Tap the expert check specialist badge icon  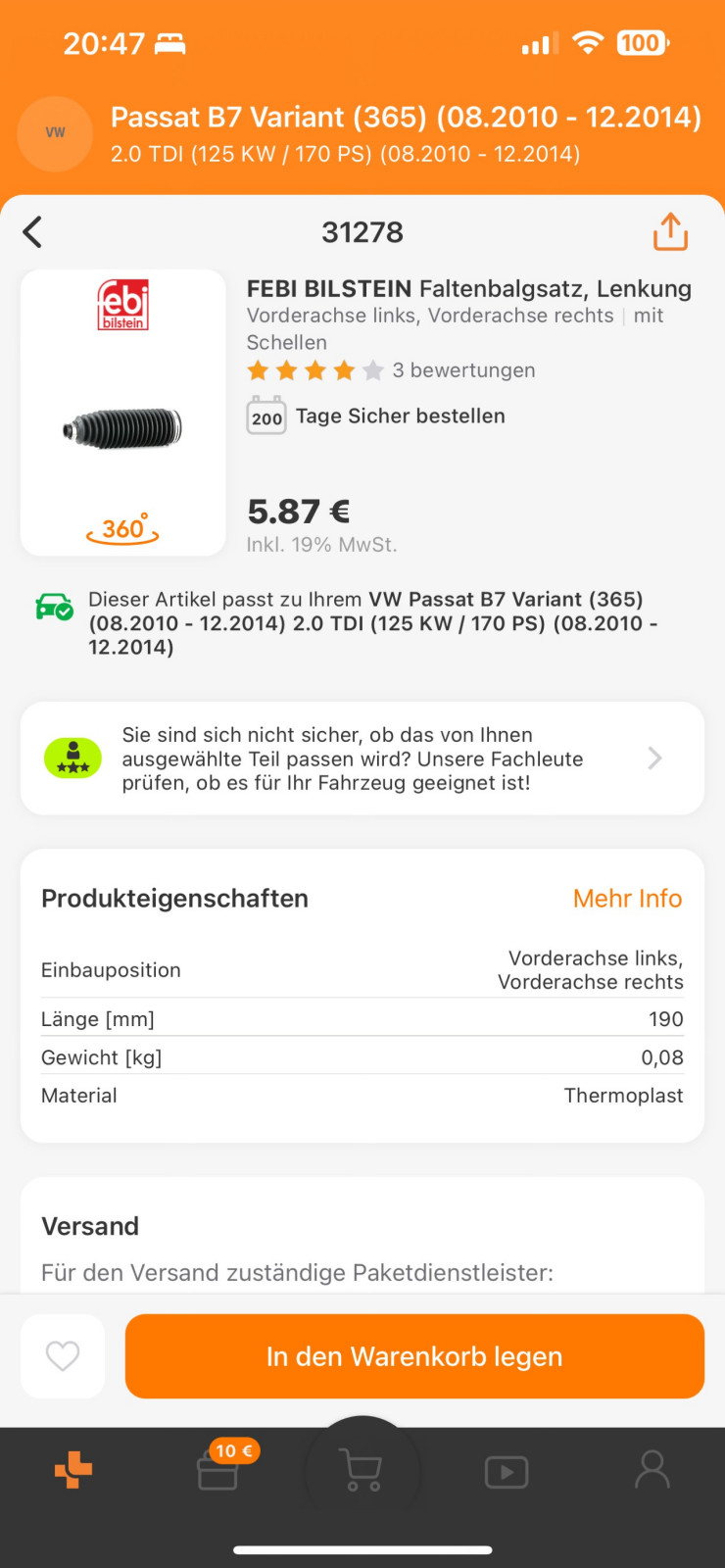(x=72, y=758)
